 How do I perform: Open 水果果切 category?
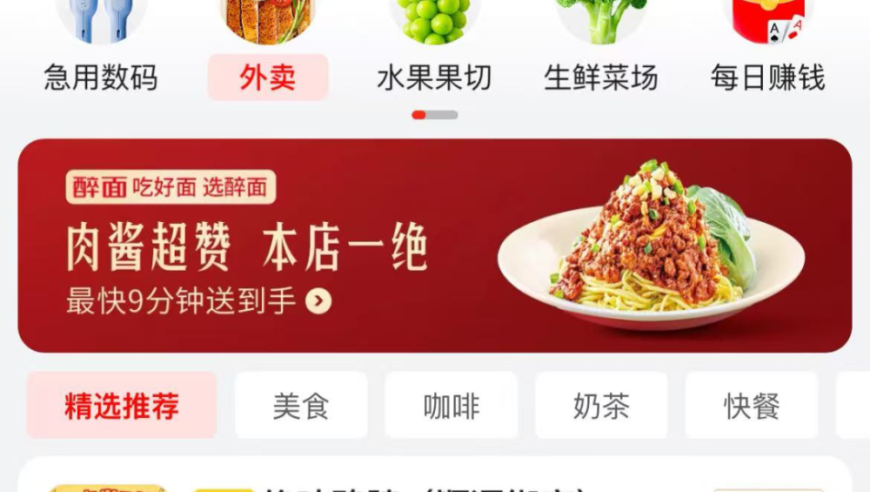point(434,50)
